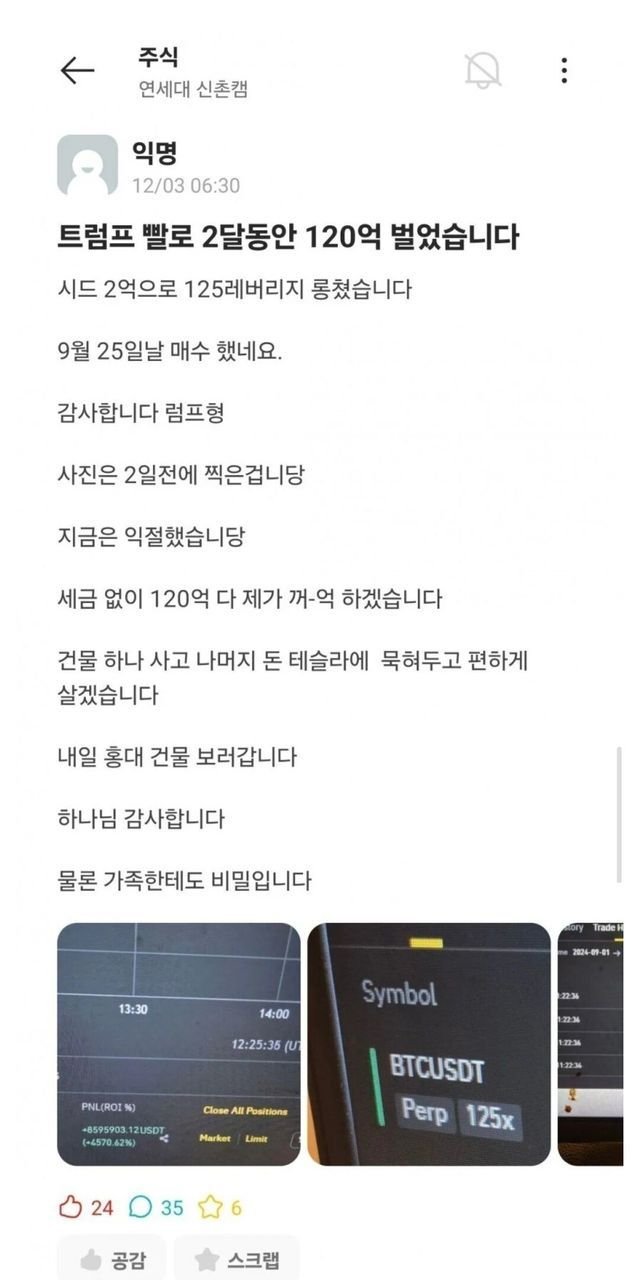The width and height of the screenshot is (640, 1280).
Task: Tap the anonymous profile avatar
Action: [87, 165]
